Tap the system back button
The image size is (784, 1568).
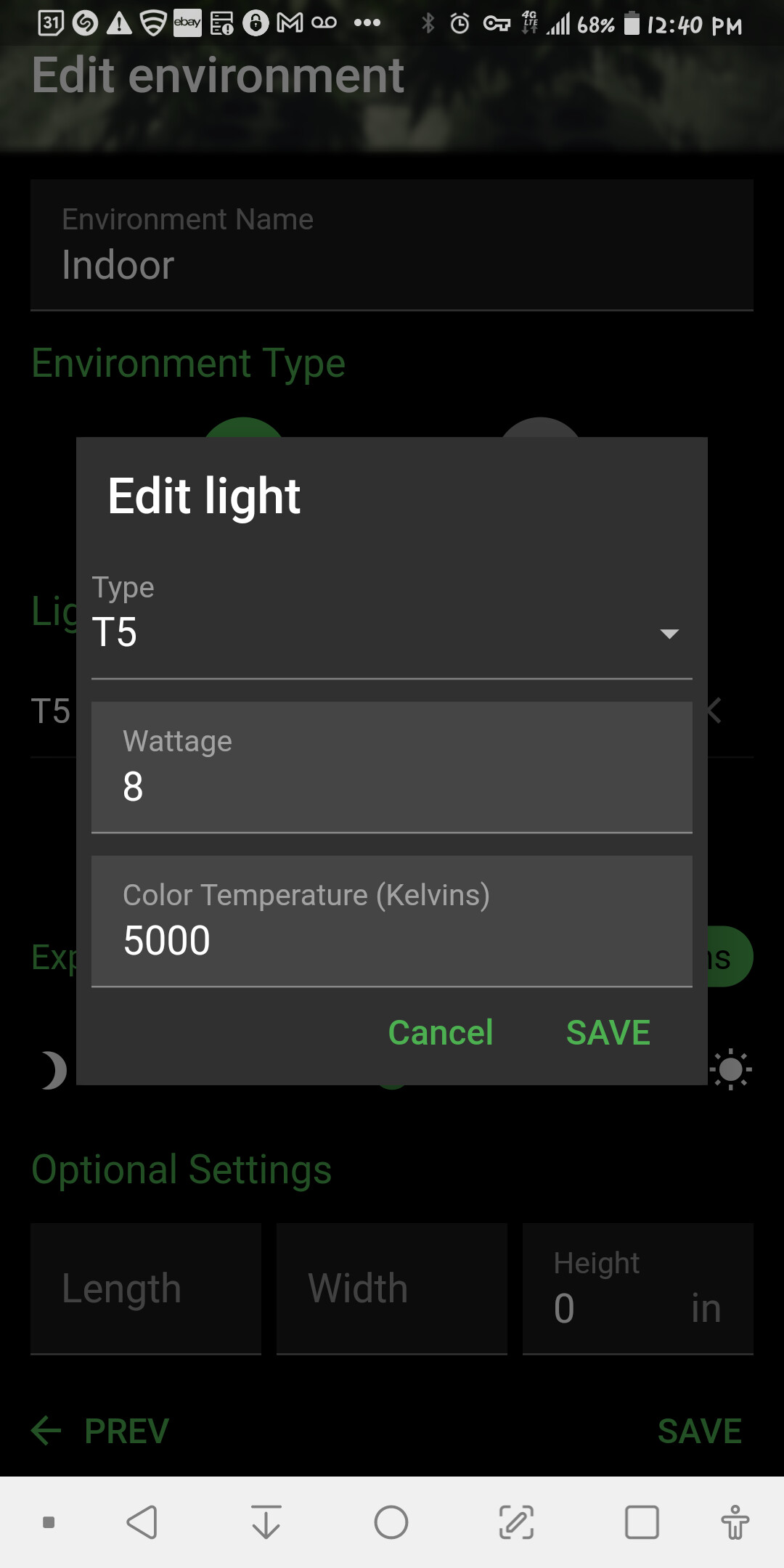(x=142, y=1522)
